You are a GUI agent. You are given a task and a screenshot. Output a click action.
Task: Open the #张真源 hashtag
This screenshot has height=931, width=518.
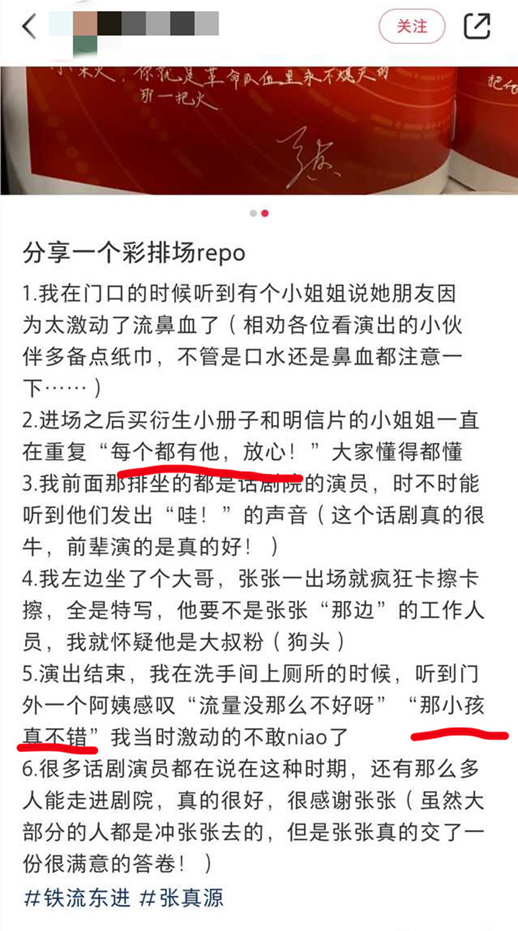182,897
